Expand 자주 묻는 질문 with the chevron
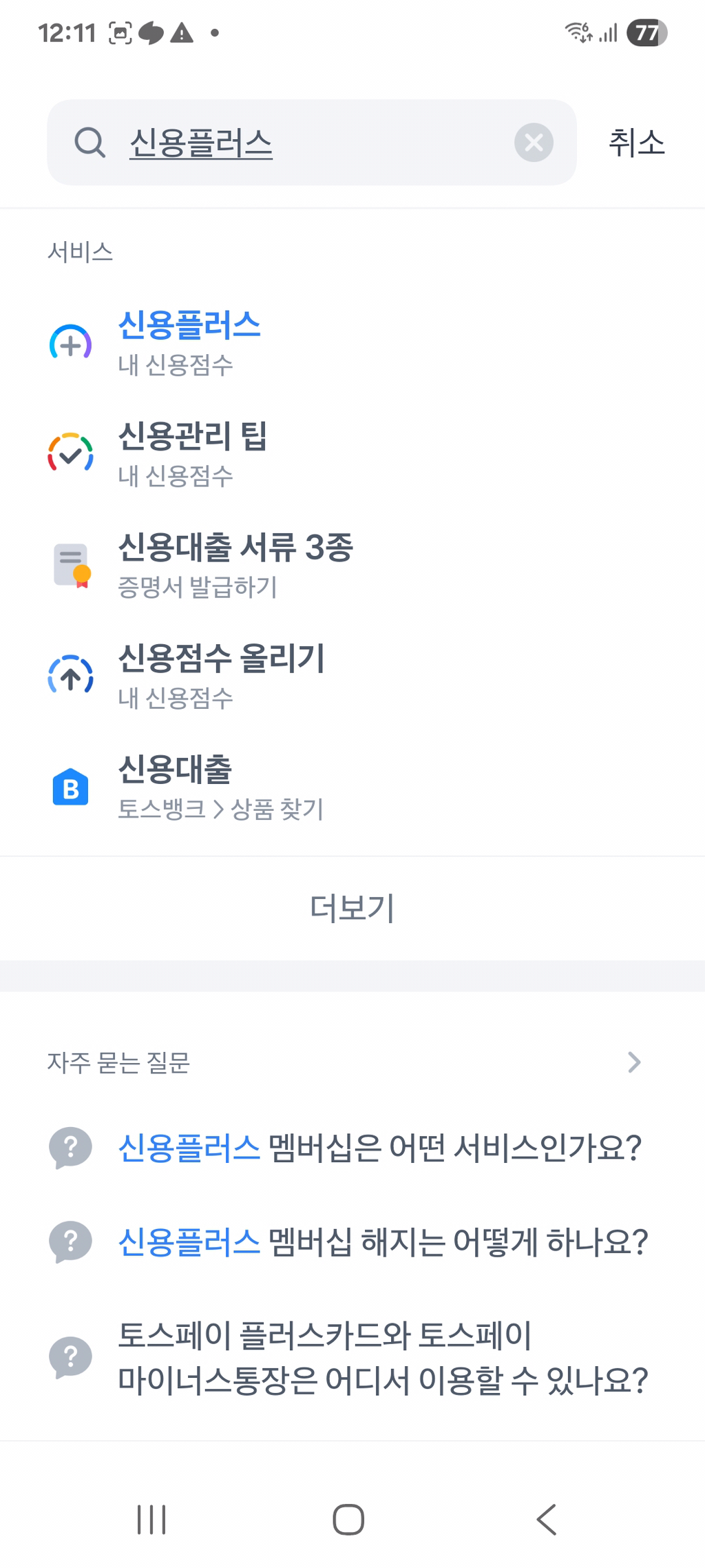Image resolution: width=705 pixels, height=1568 pixels. click(x=634, y=1062)
